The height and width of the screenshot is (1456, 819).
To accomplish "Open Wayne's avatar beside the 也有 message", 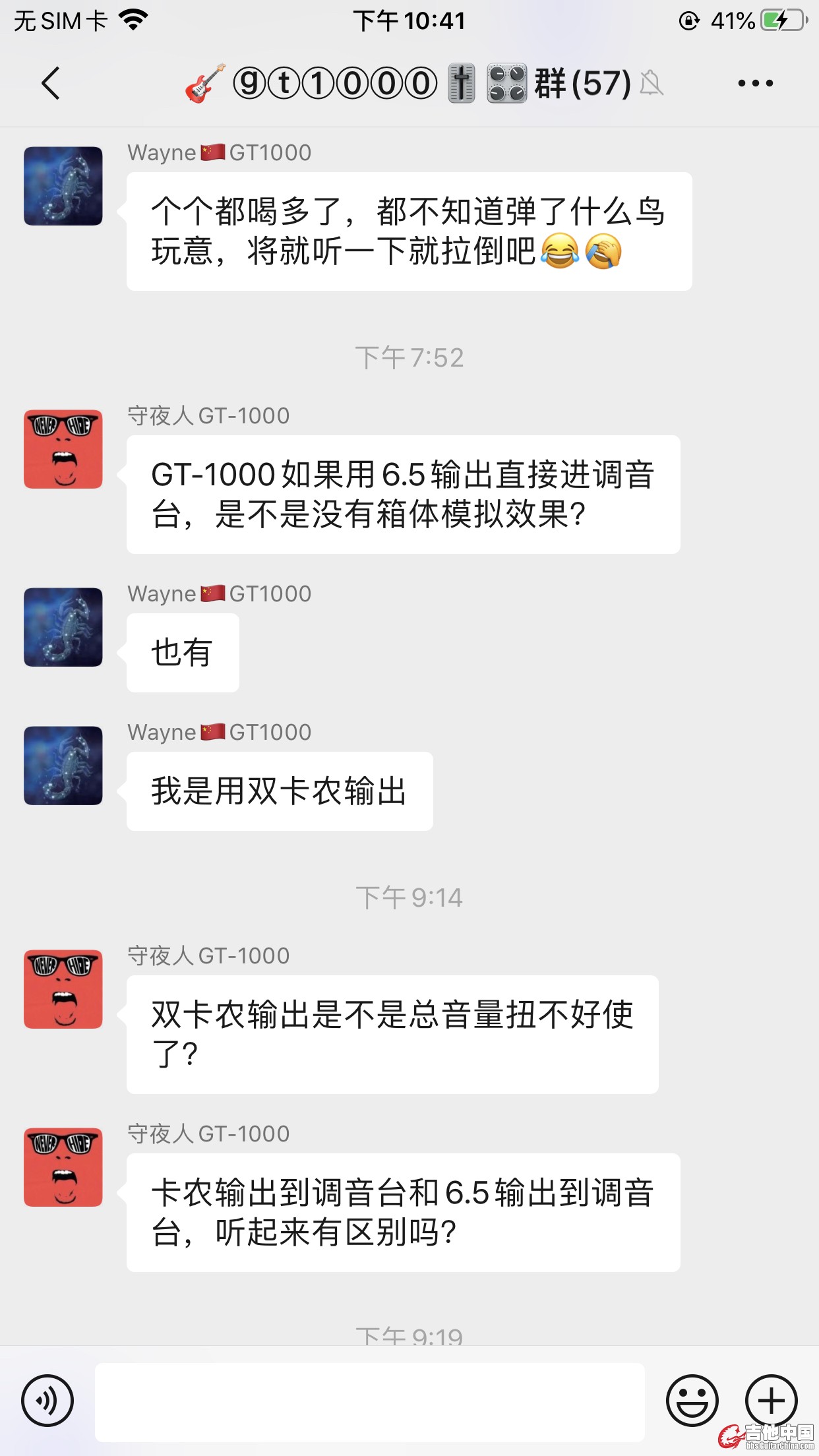I will (63, 627).
